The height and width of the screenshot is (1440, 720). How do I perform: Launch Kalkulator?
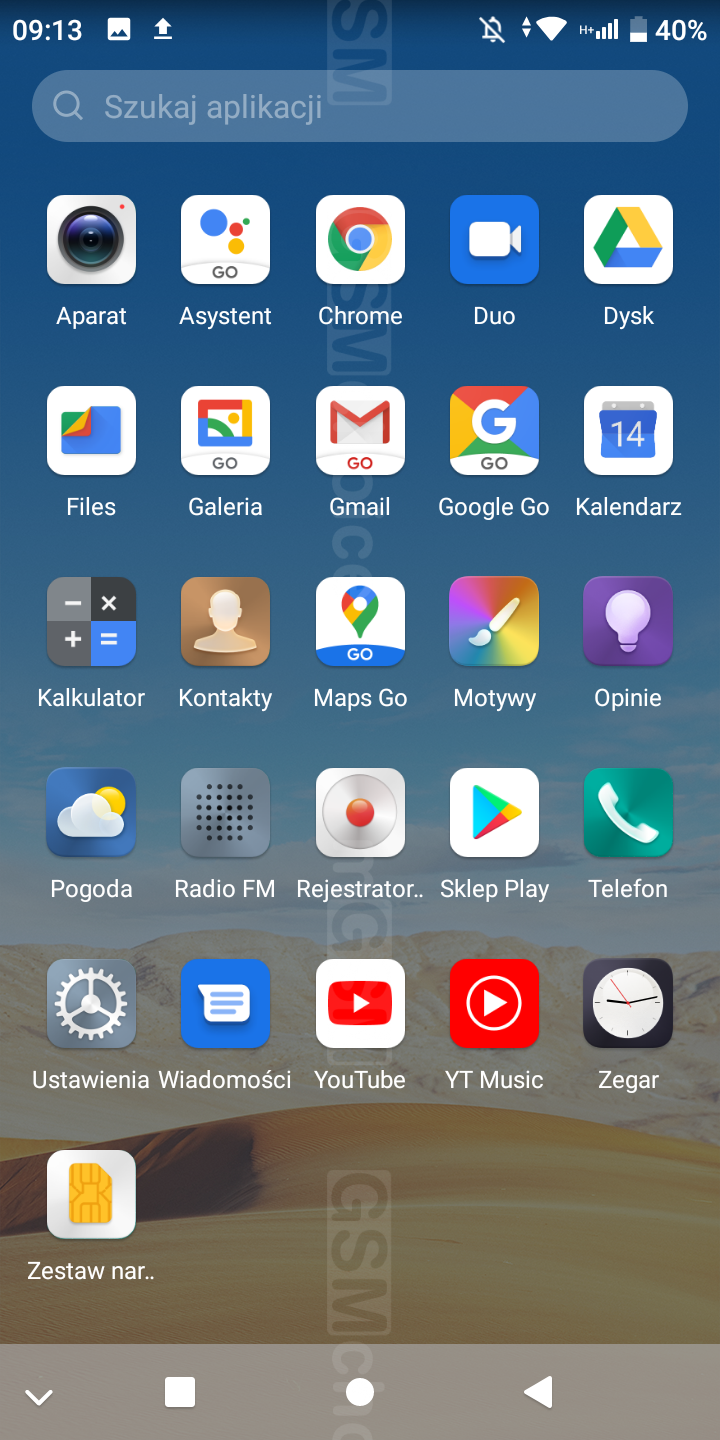(91, 622)
